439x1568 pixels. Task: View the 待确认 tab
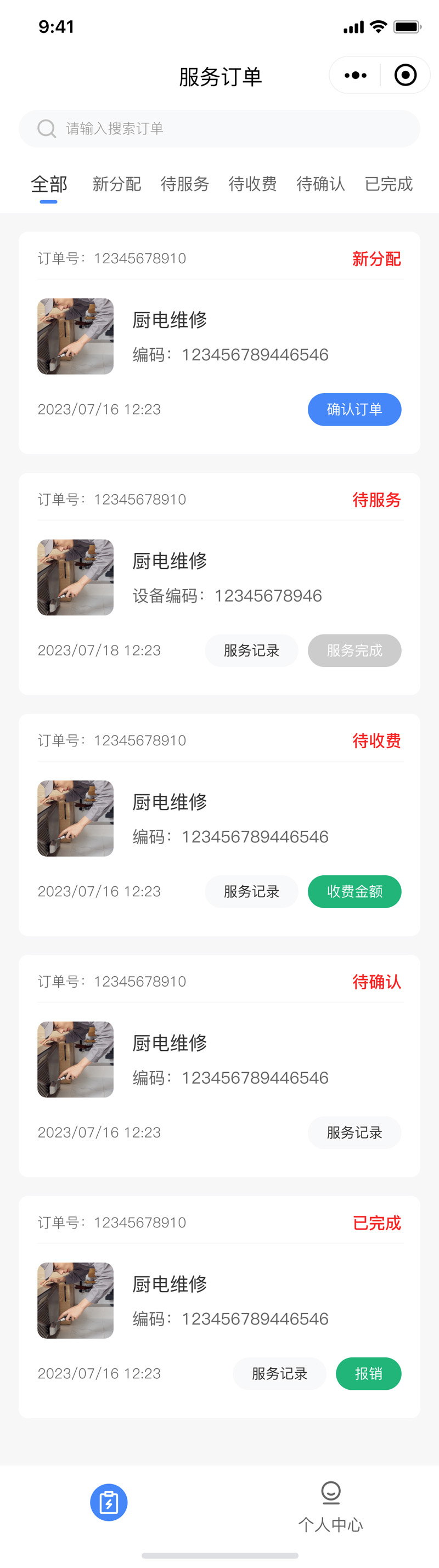(320, 184)
